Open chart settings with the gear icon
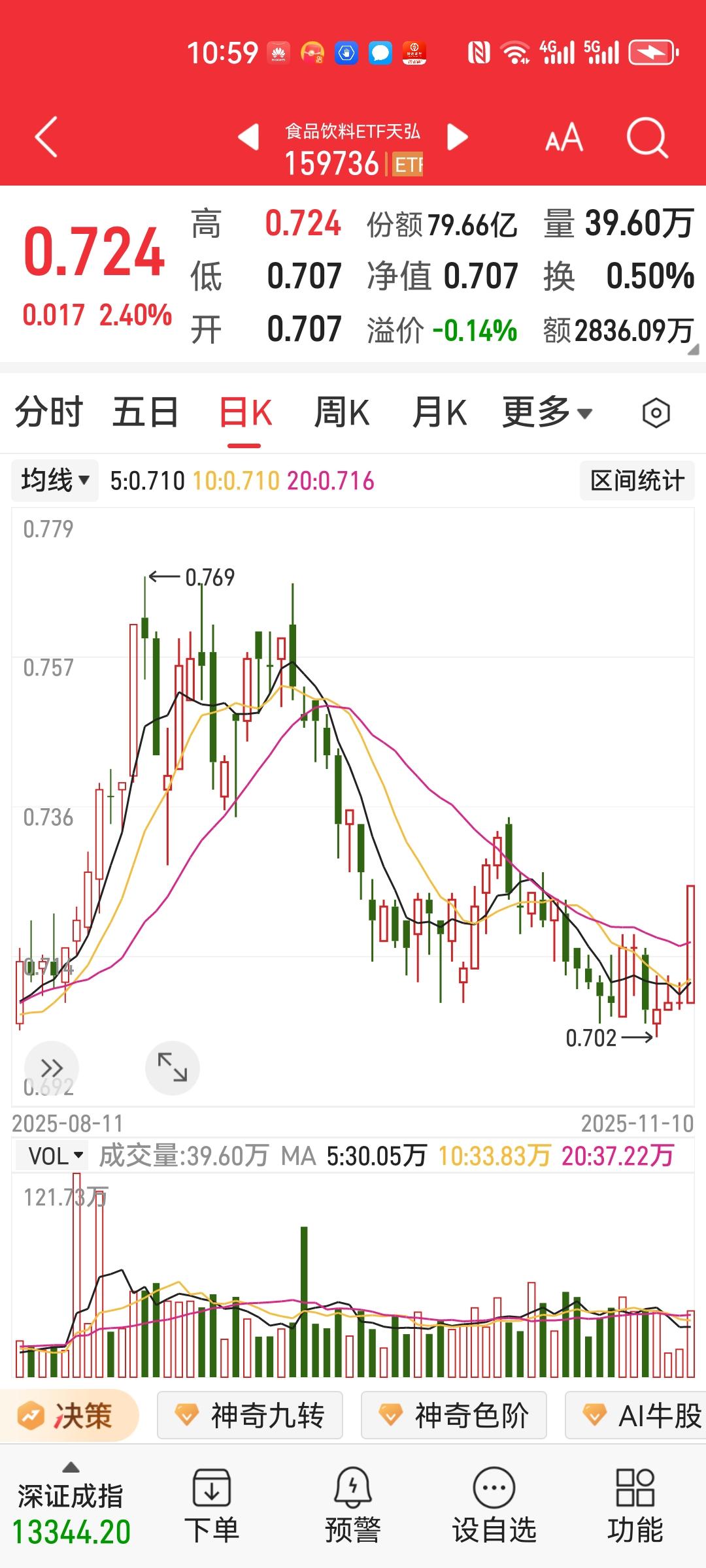 point(656,412)
